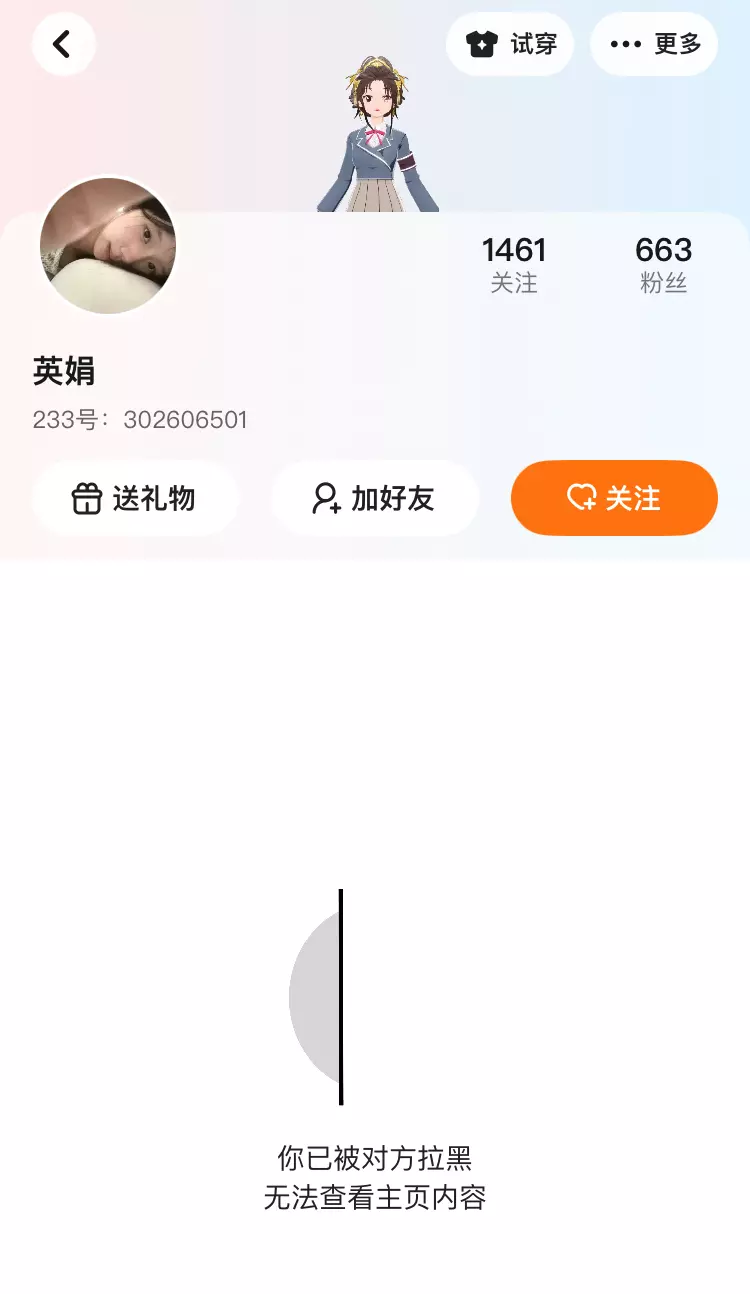Tap the 试穿 try-on button
This screenshot has height=1294, width=750.
pos(510,44)
